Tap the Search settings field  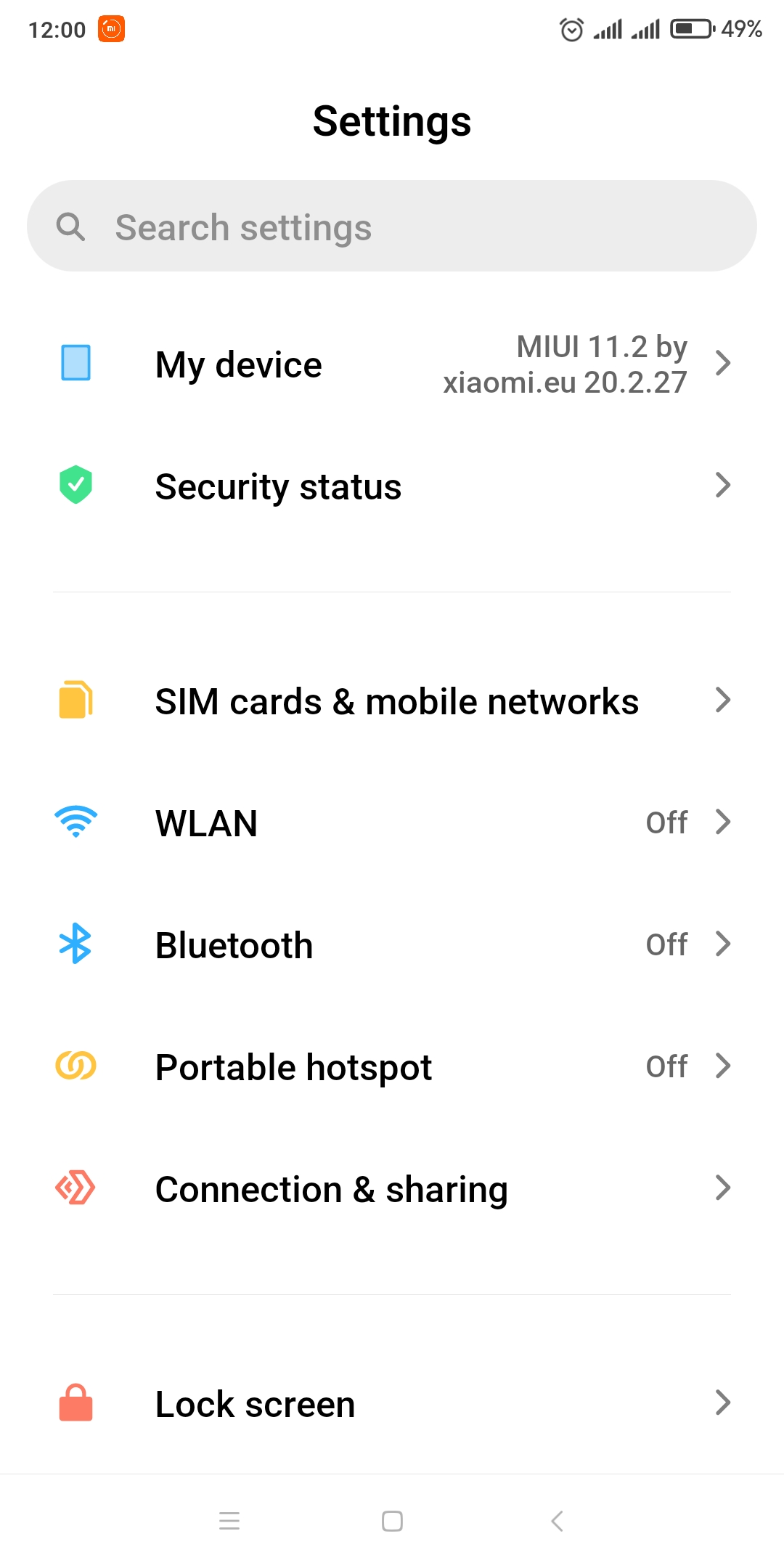click(392, 226)
